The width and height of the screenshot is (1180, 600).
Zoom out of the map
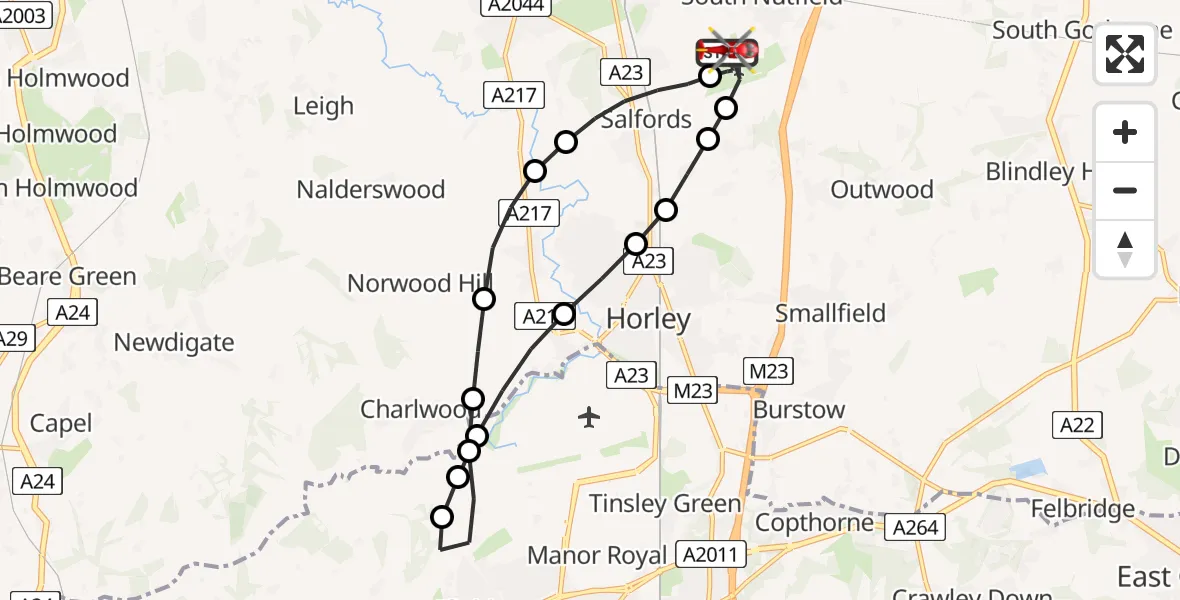(x=1125, y=190)
